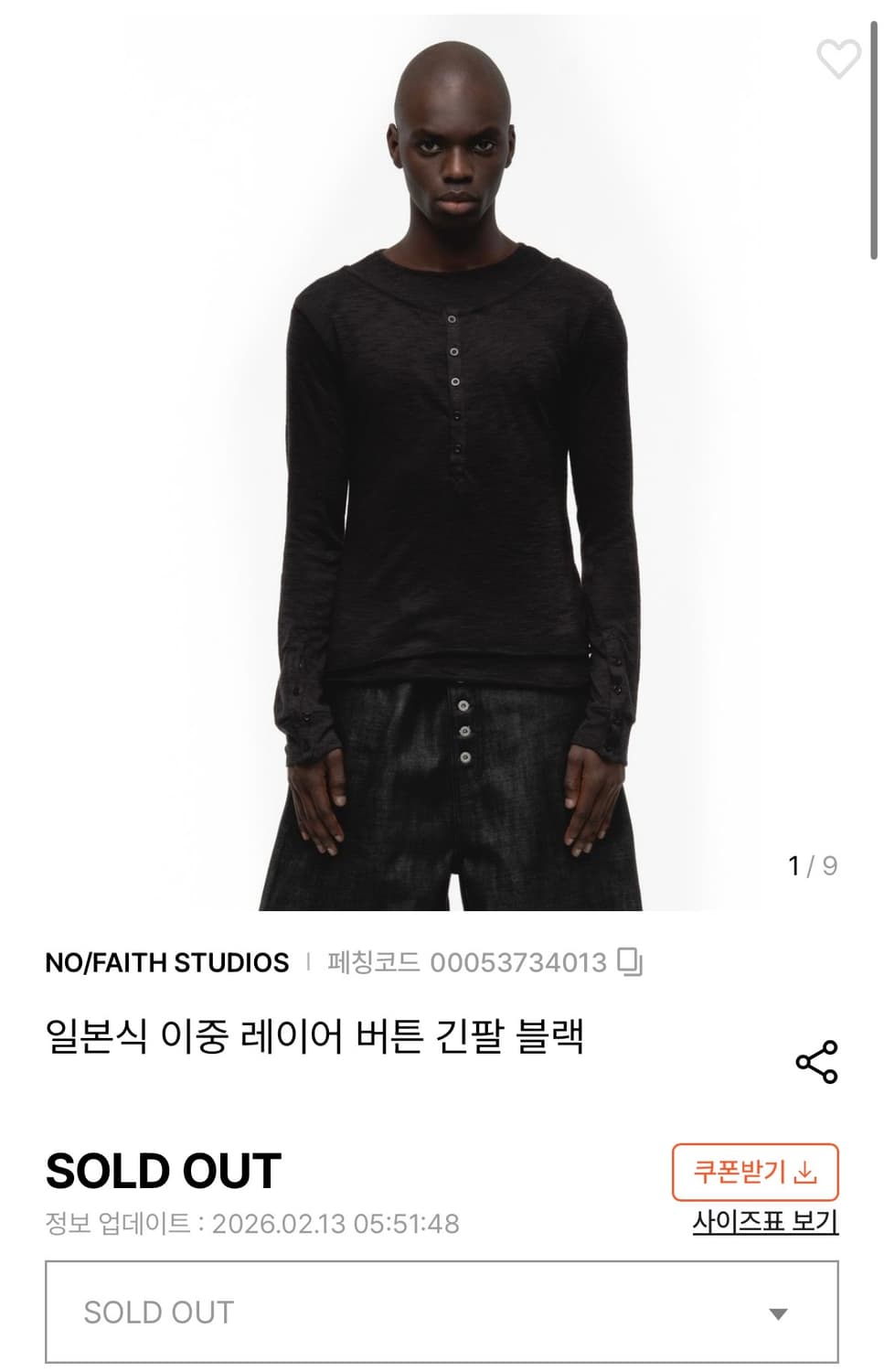Open sharing options via the share icon
The height and width of the screenshot is (1372, 884).
point(816,1061)
